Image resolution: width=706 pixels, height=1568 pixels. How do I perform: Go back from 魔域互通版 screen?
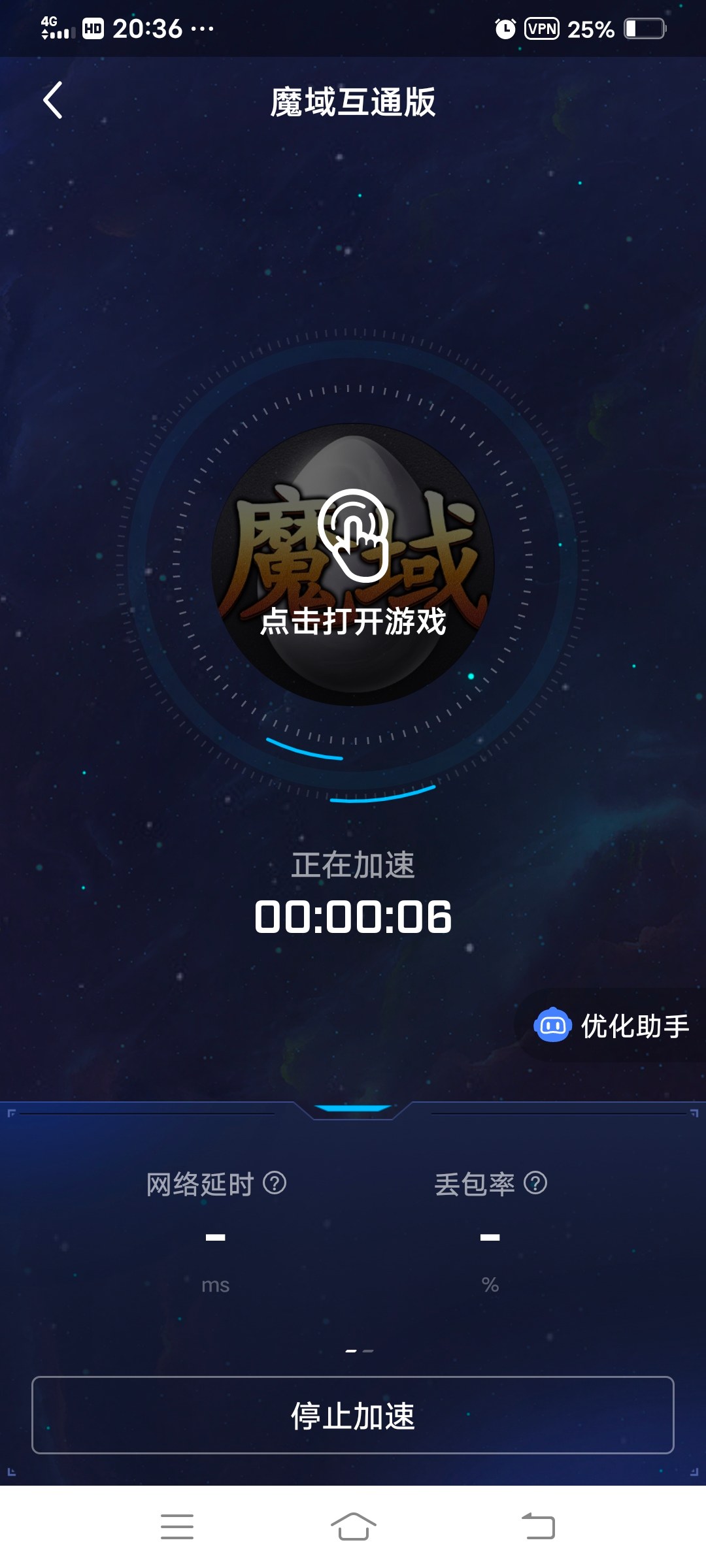point(53,101)
